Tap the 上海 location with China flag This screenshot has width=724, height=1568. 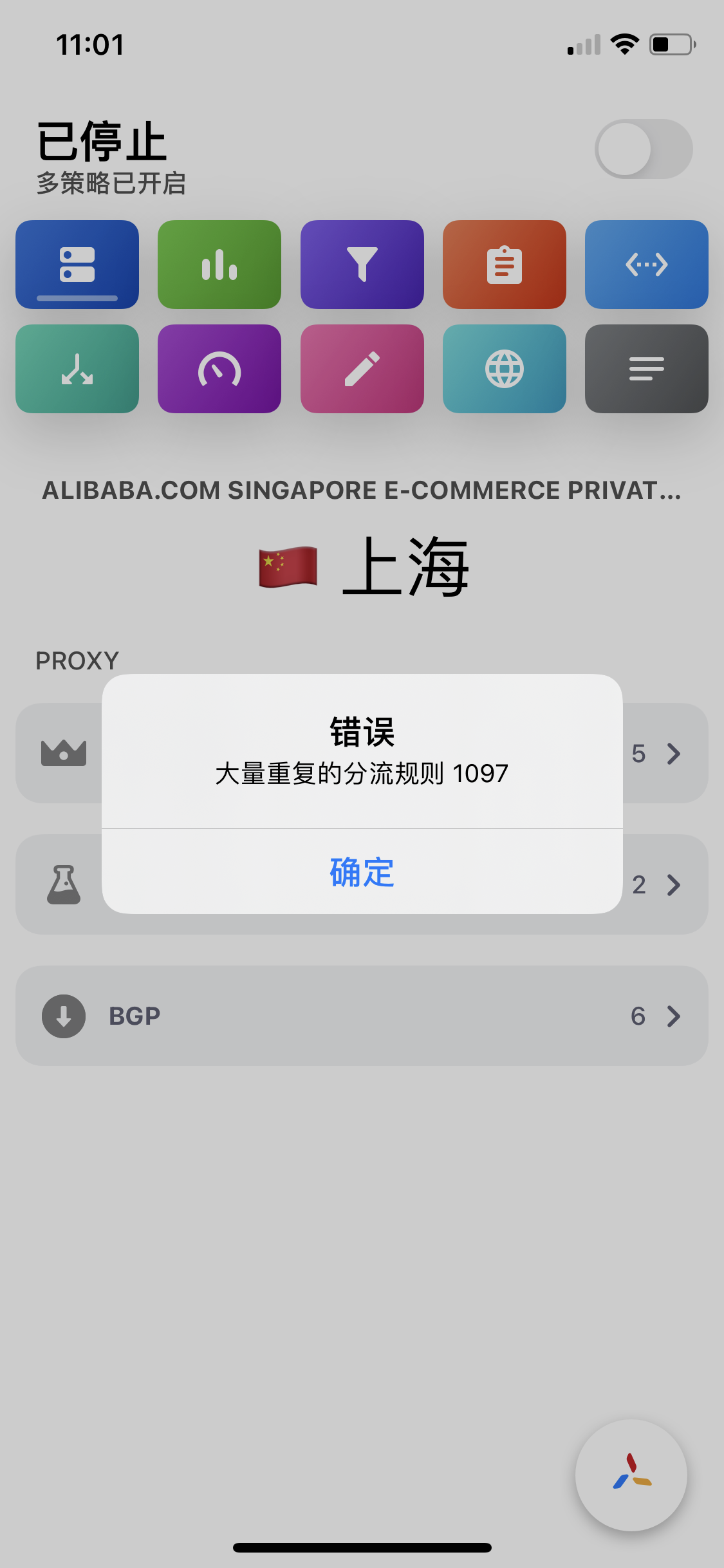362,566
